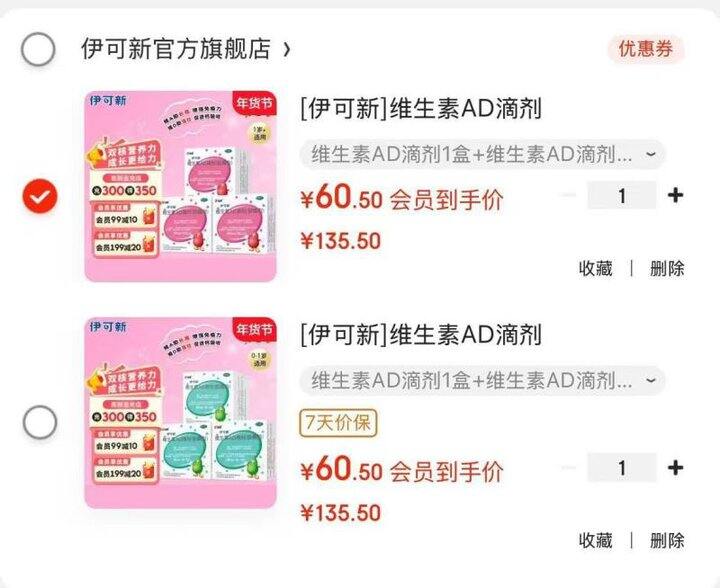Increase quantity of the 7天价保 item

coord(676,467)
